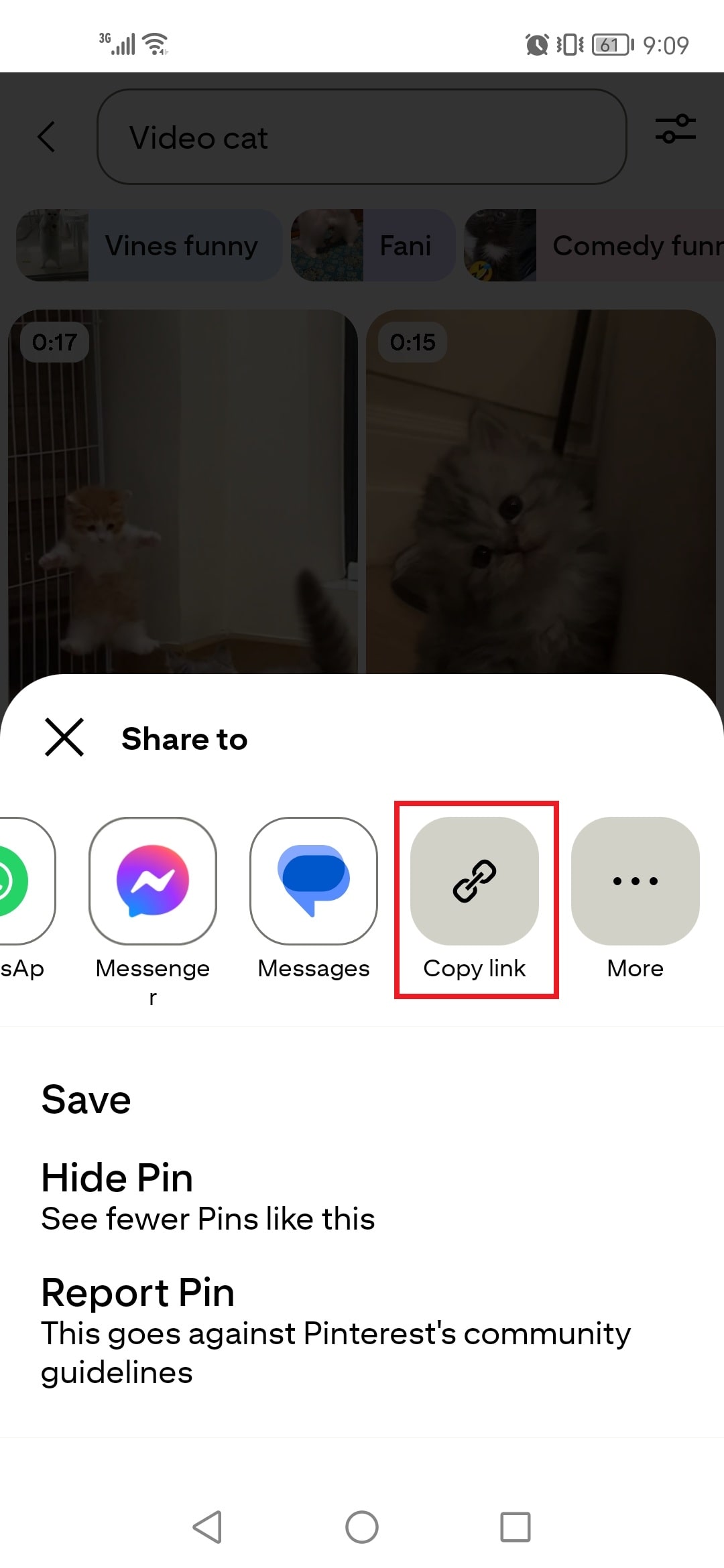Share the pin via Messenger
The height and width of the screenshot is (1568, 724).
pos(153,880)
